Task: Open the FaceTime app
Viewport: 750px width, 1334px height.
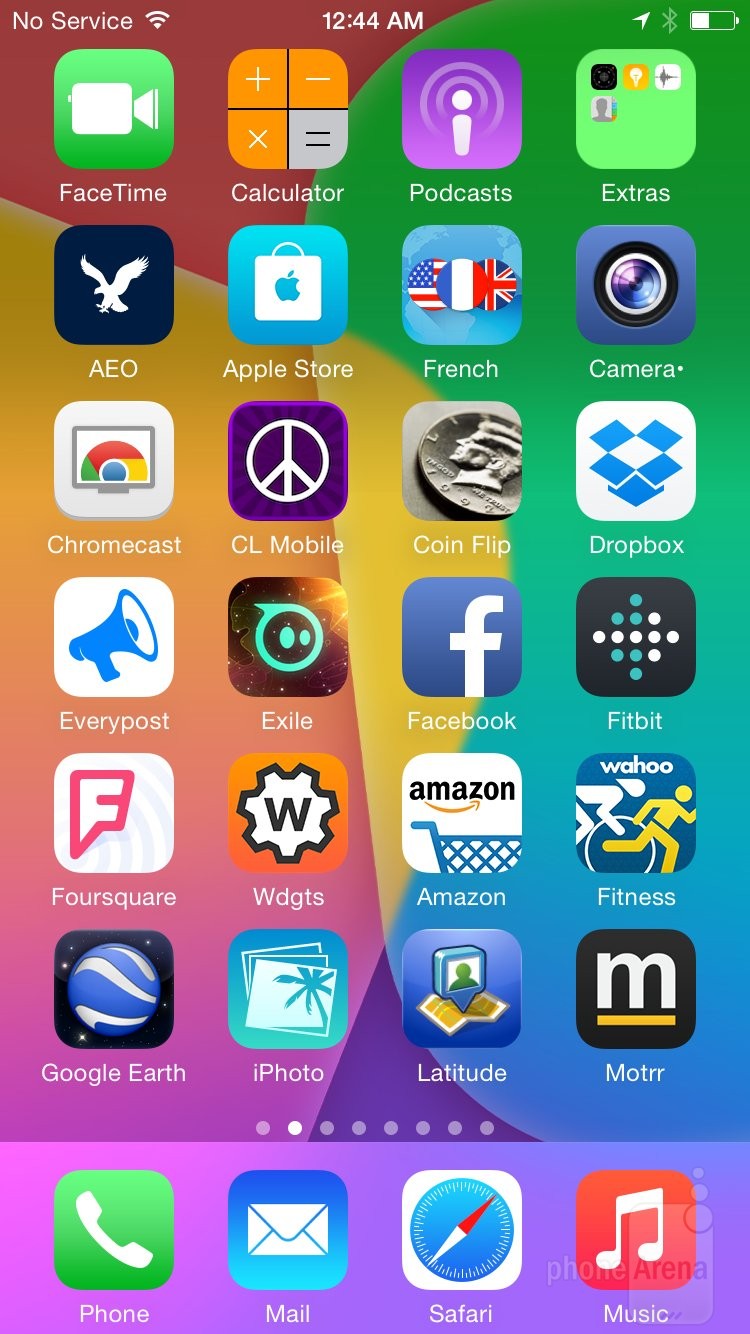Action: coord(114,109)
